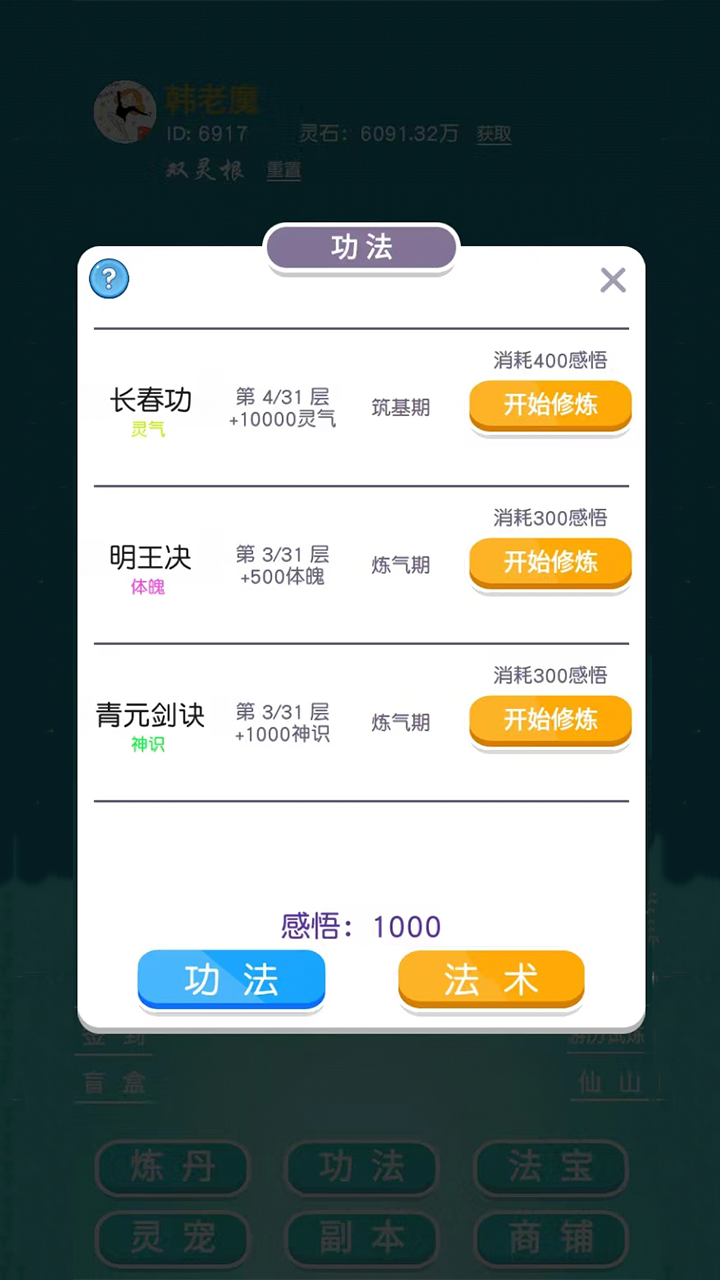
Task: Click the 感悟: 1000 counter display
Action: [360, 926]
